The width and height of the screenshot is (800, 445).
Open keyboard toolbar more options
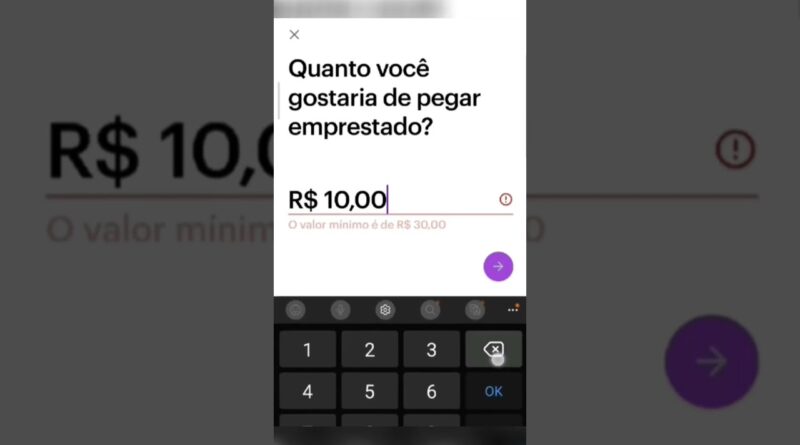pyautogui.click(x=513, y=310)
